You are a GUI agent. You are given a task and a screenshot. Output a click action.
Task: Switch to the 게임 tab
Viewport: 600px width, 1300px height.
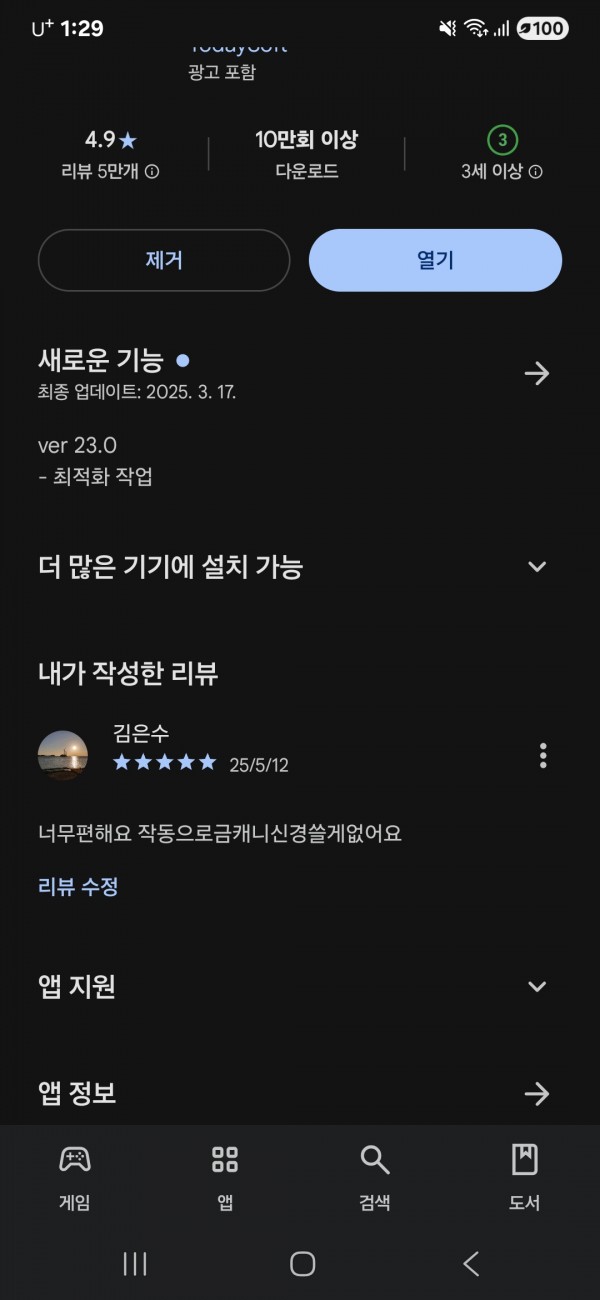click(75, 1178)
